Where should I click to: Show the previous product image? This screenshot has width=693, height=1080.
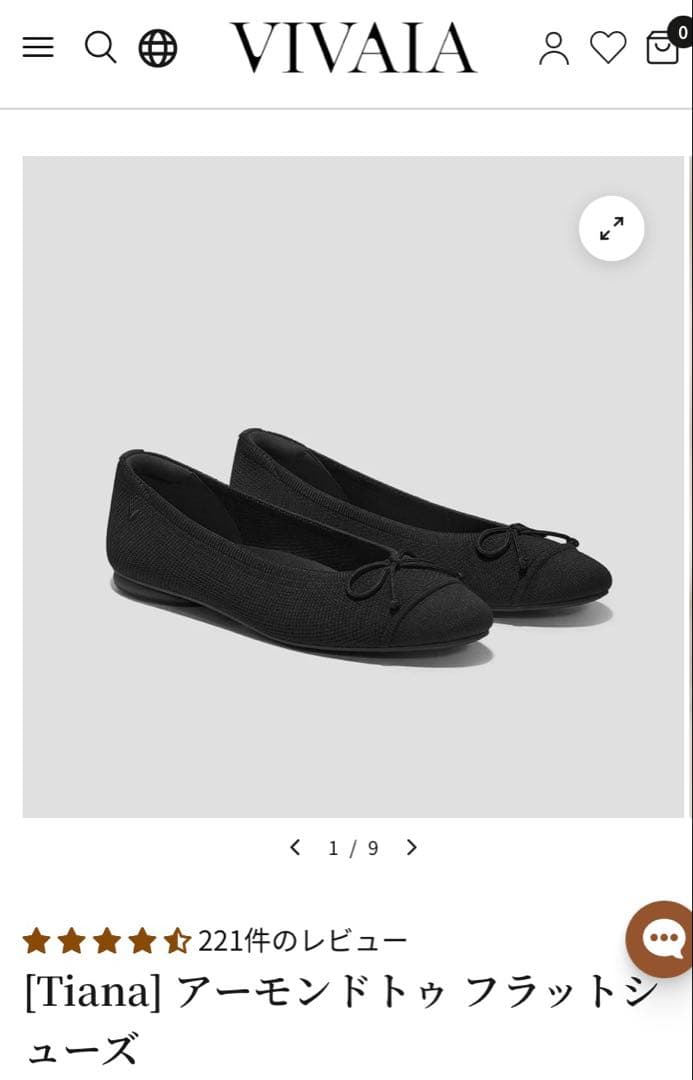coord(295,848)
